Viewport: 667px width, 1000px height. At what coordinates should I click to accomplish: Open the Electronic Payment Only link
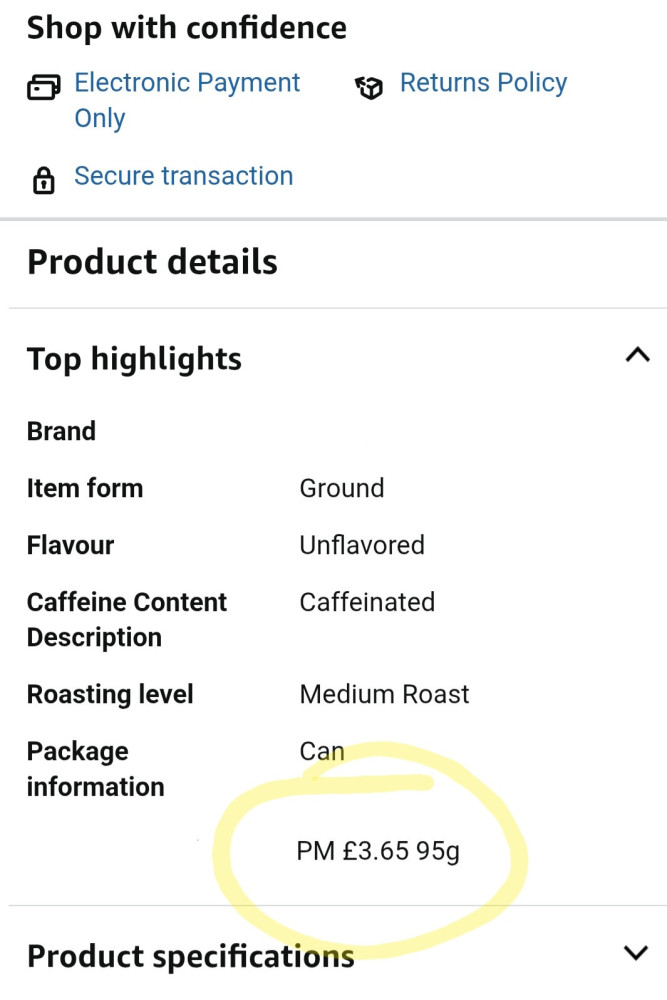coord(186,84)
